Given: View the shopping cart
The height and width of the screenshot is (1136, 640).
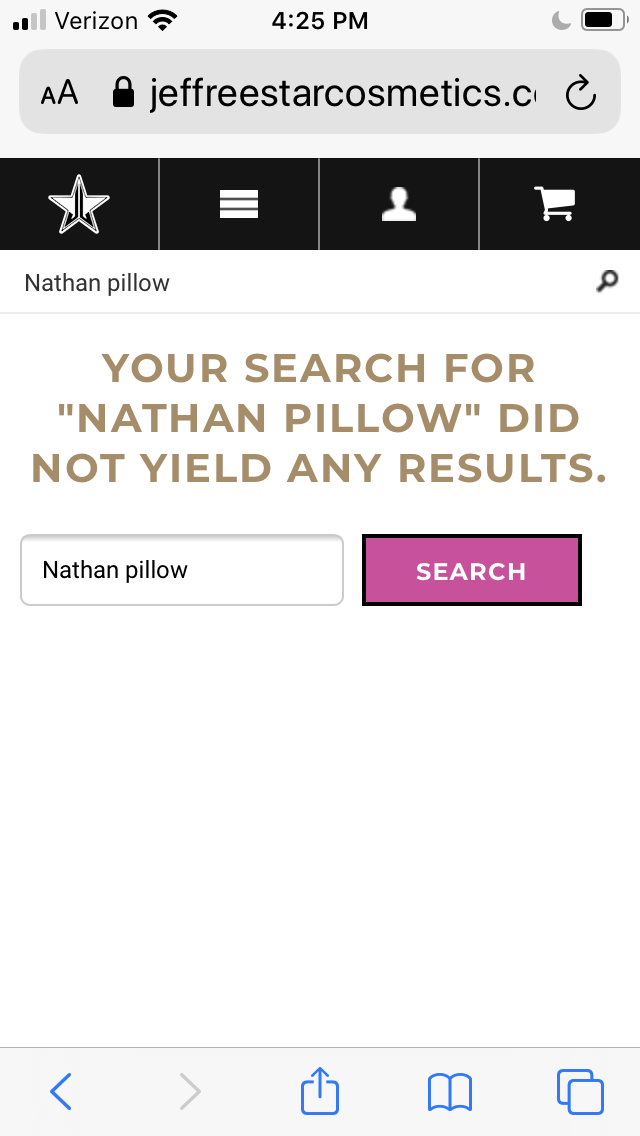Looking at the screenshot, I should tap(555, 204).
